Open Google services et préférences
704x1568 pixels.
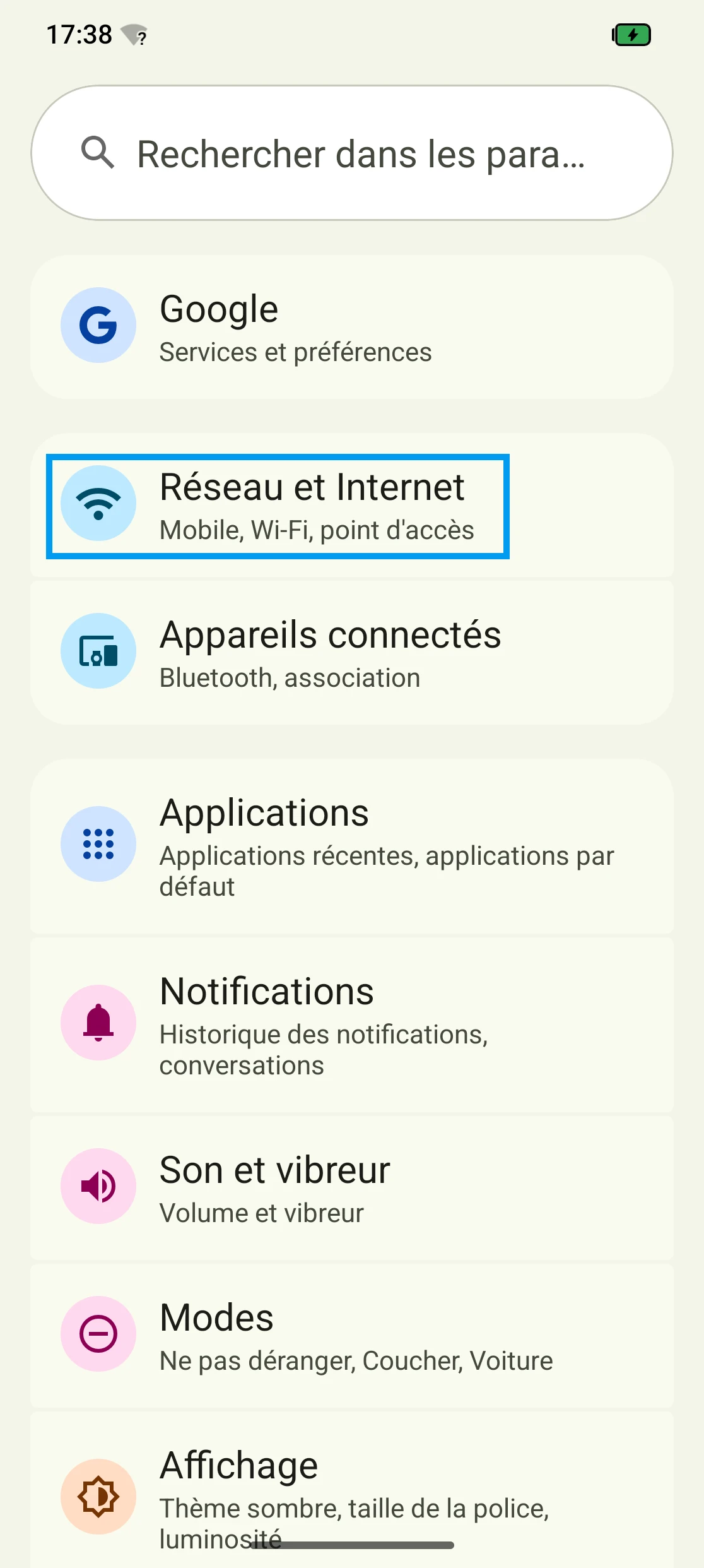click(x=352, y=327)
